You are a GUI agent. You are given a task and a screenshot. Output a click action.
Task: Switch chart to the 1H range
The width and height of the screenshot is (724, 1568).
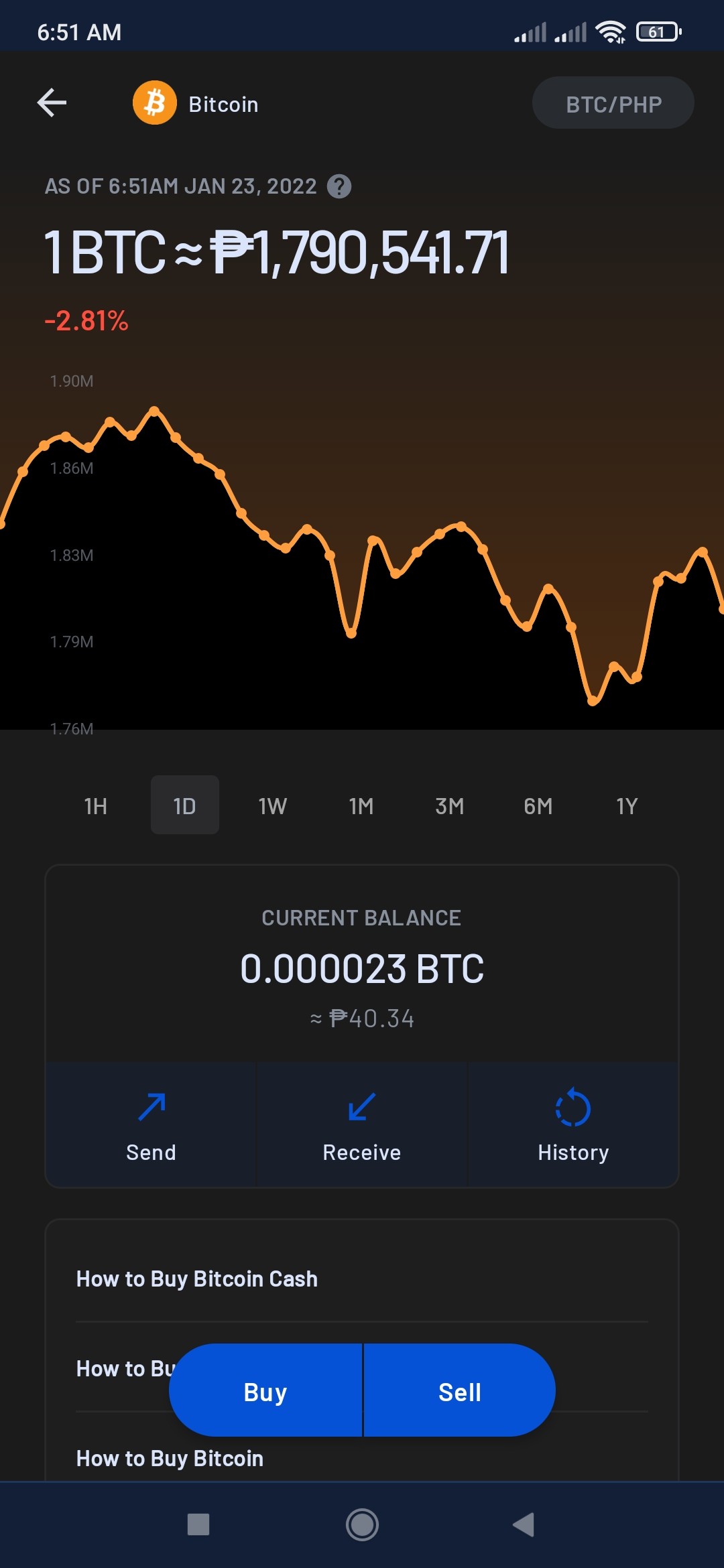[x=96, y=805]
